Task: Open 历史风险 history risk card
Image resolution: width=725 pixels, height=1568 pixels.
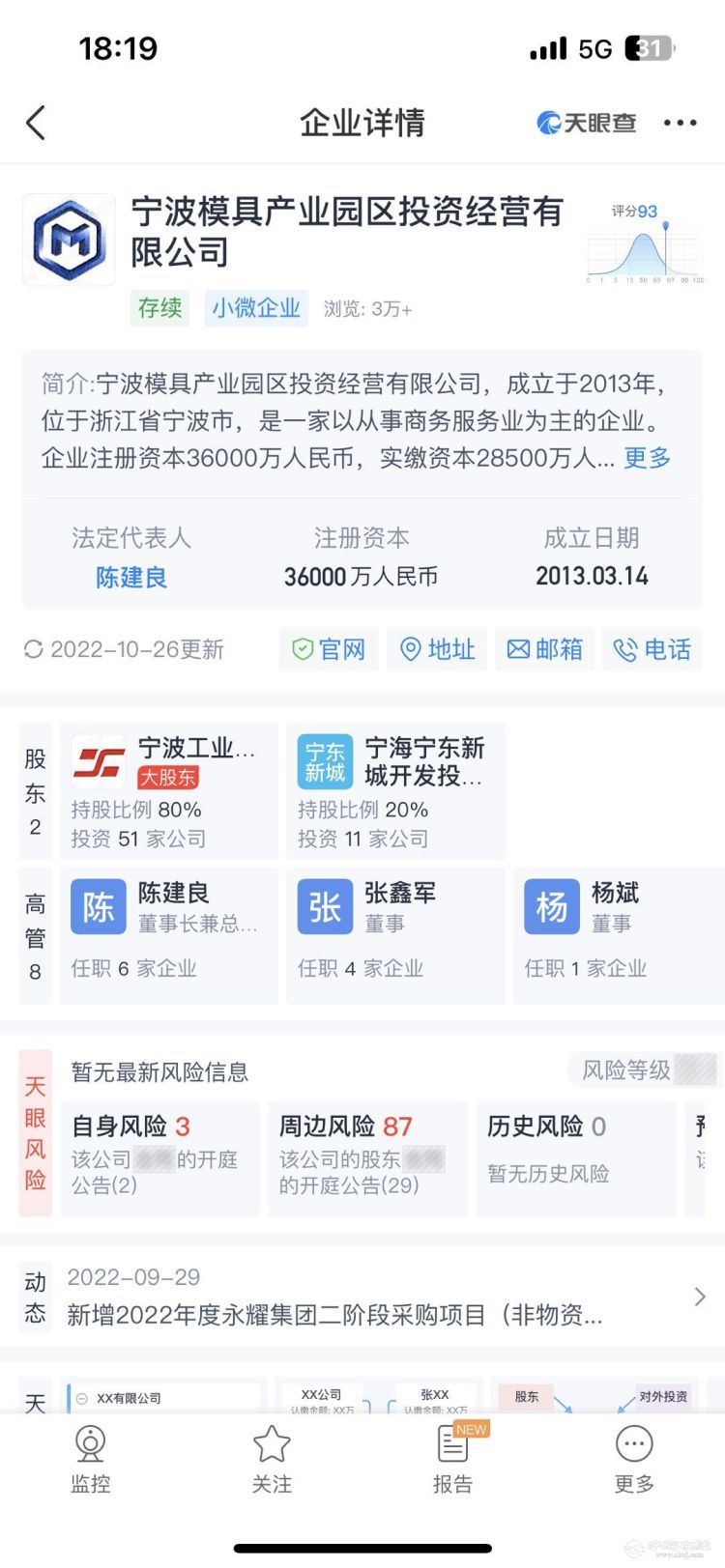Action: point(575,1157)
